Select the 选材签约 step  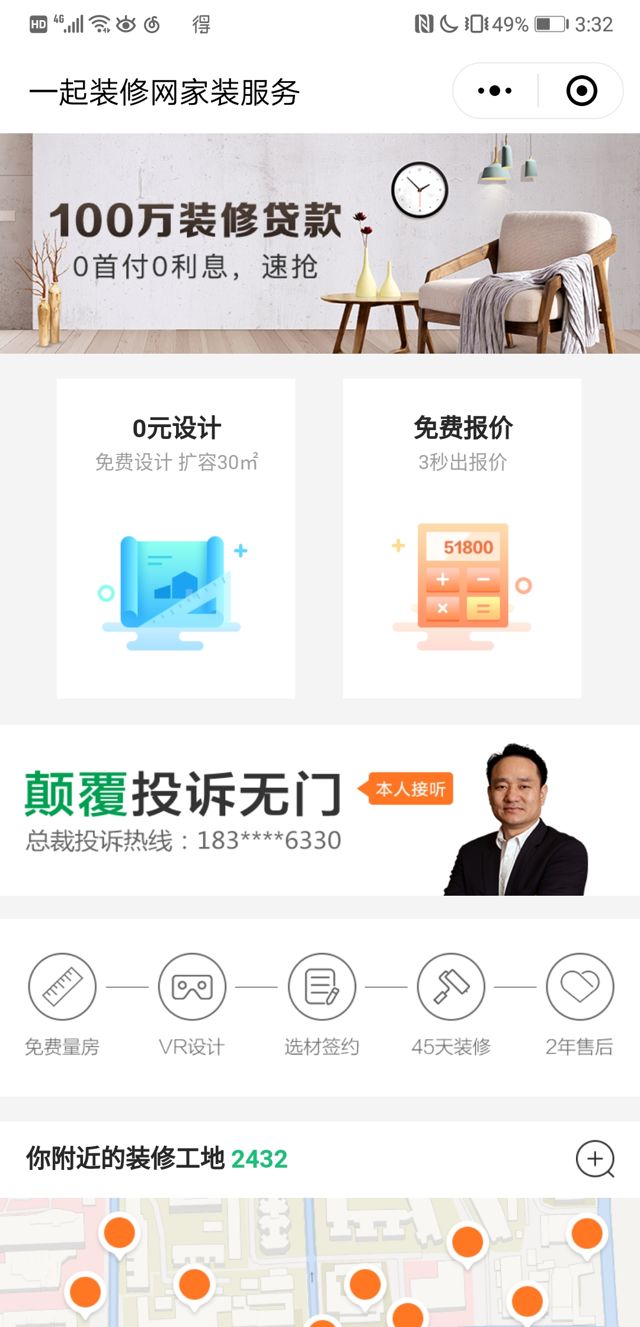pyautogui.click(x=321, y=1005)
